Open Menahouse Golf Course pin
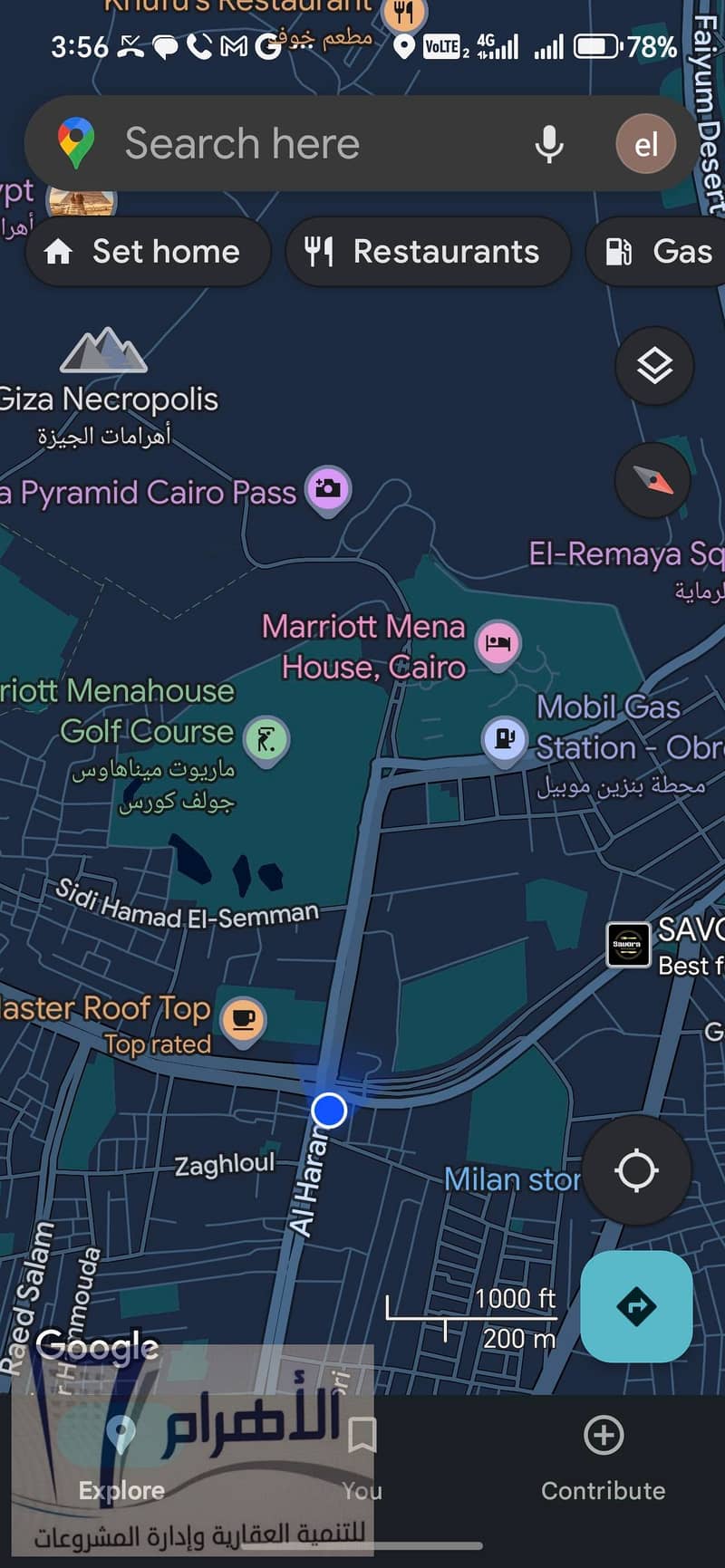The width and height of the screenshot is (725, 1568). 266,740
